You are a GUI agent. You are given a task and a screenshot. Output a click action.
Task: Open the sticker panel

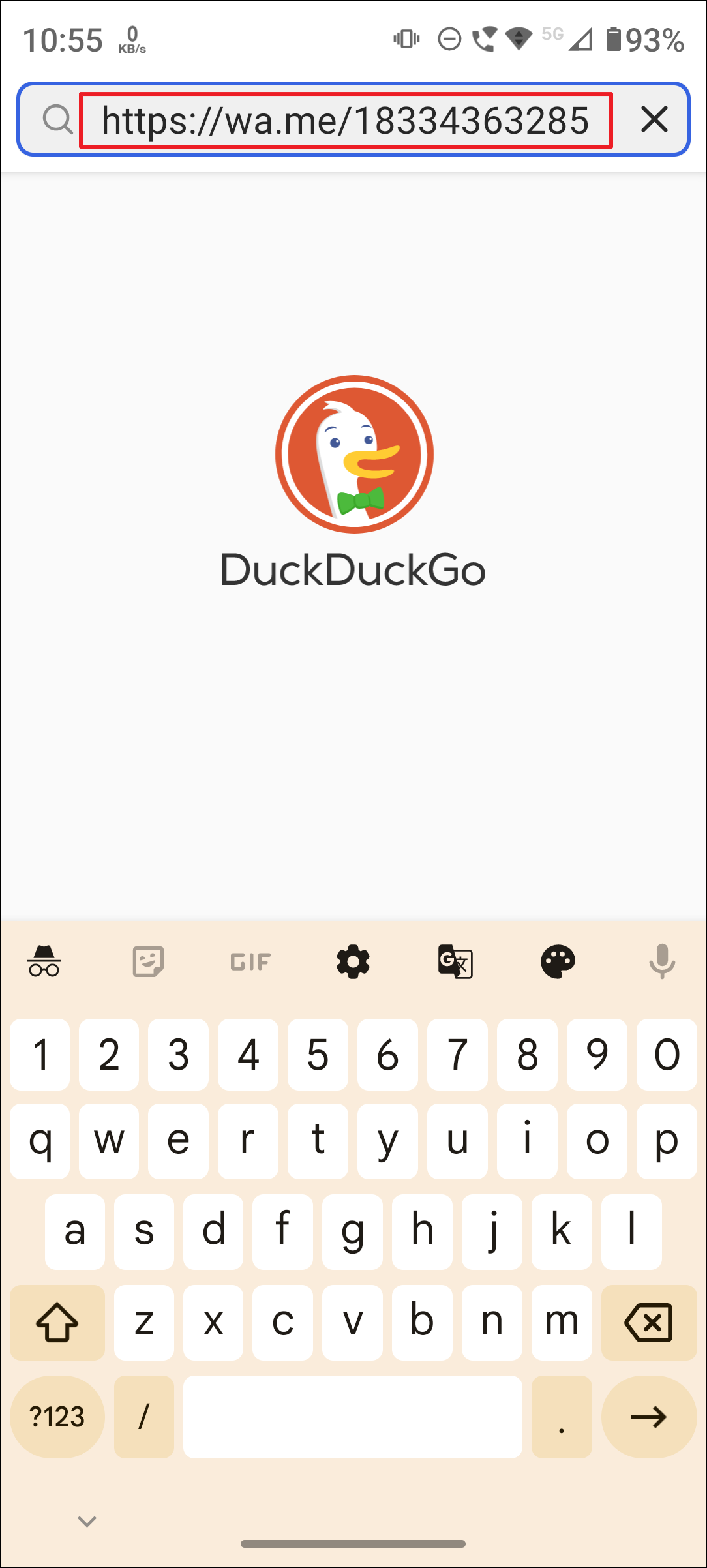[148, 961]
